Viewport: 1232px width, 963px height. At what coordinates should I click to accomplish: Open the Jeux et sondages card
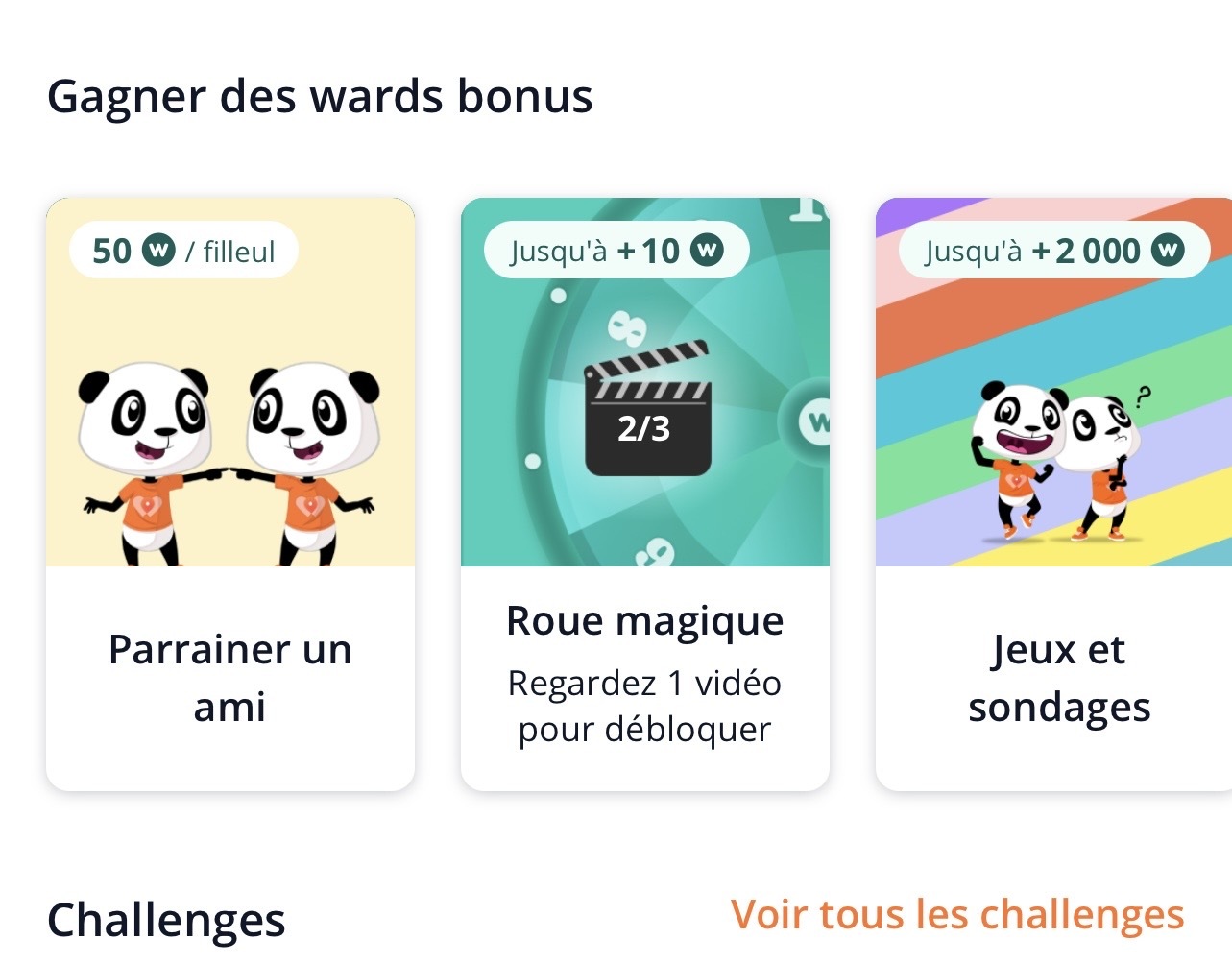coord(1053,494)
